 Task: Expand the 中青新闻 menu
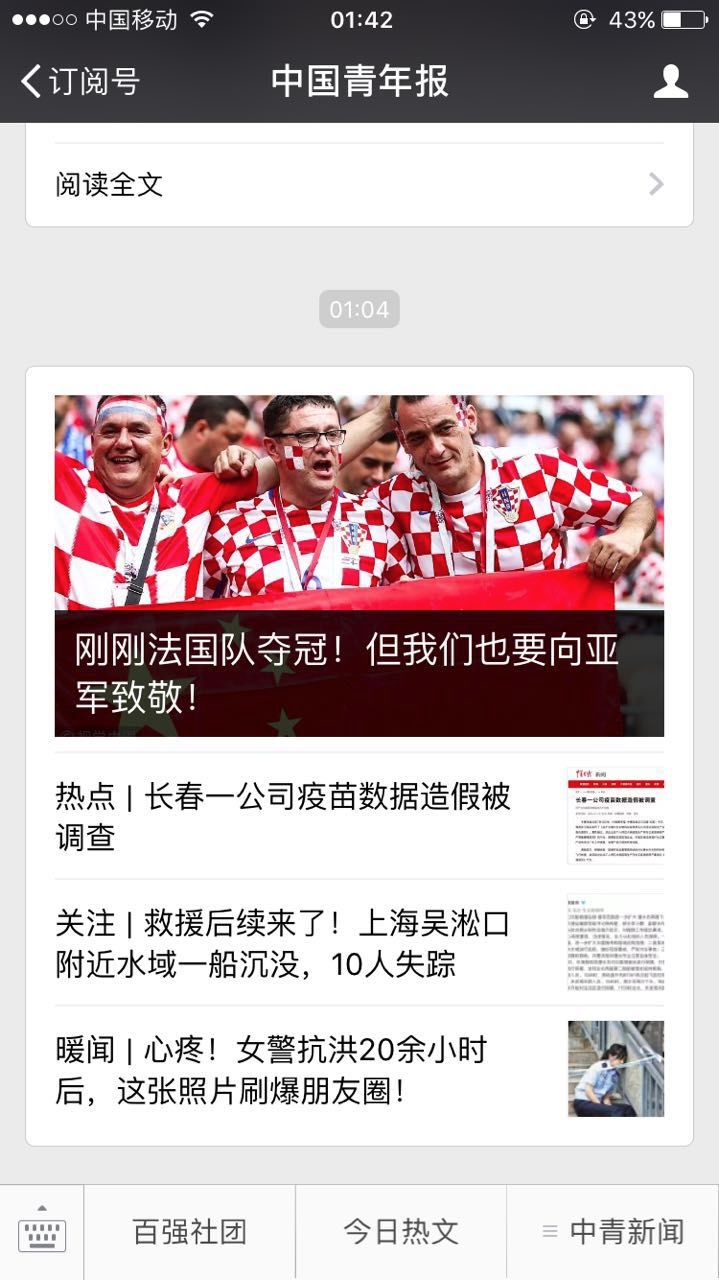point(613,1232)
